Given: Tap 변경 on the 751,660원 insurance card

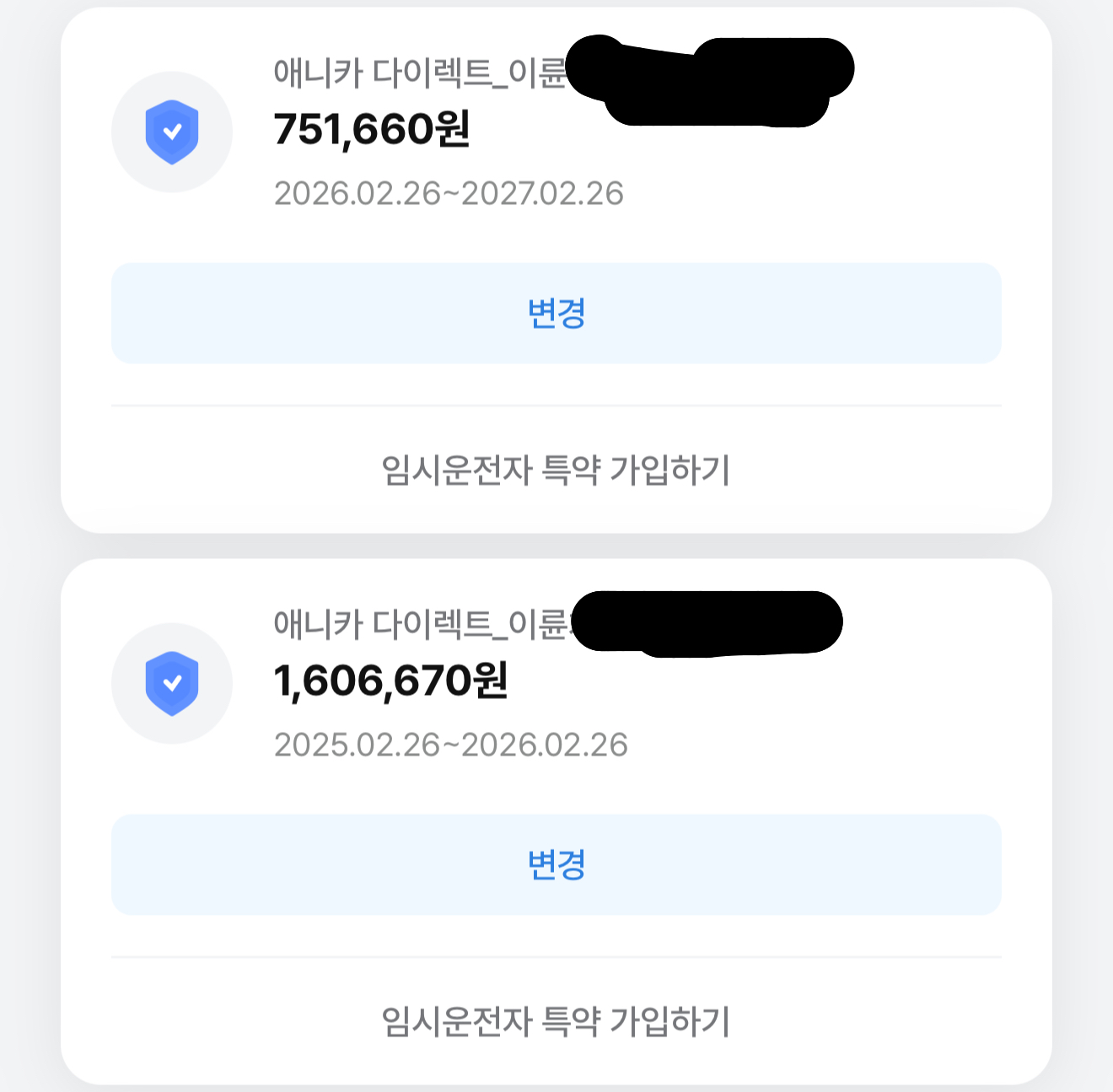Looking at the screenshot, I should click(x=556, y=313).
